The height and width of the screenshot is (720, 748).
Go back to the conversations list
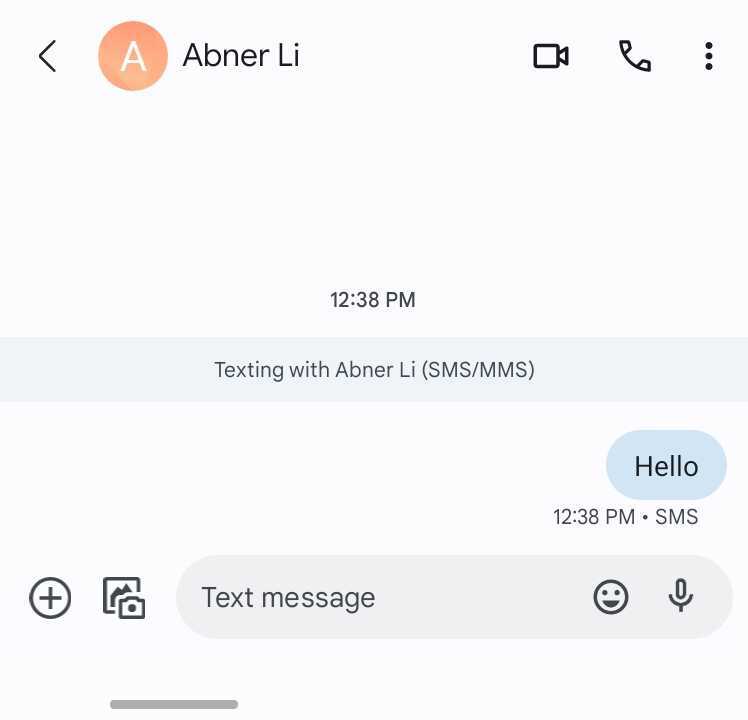point(47,56)
